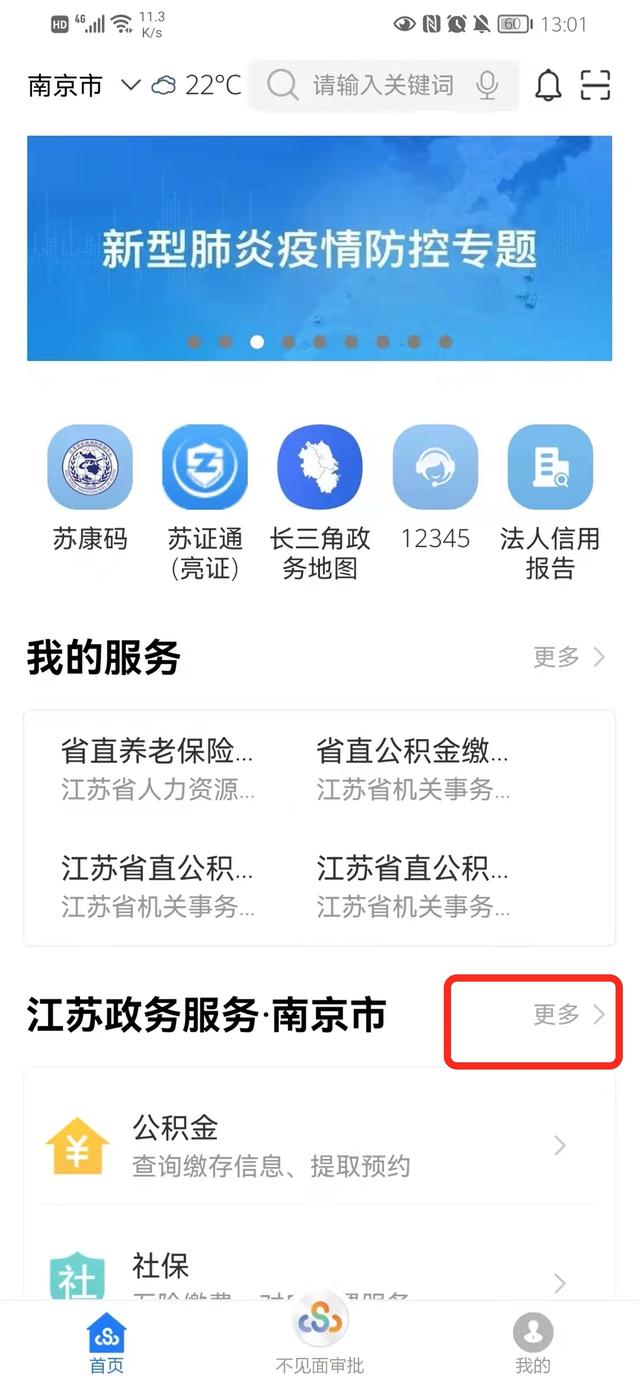Start voice search with microphone icon
The width and height of the screenshot is (640, 1387).
(487, 86)
